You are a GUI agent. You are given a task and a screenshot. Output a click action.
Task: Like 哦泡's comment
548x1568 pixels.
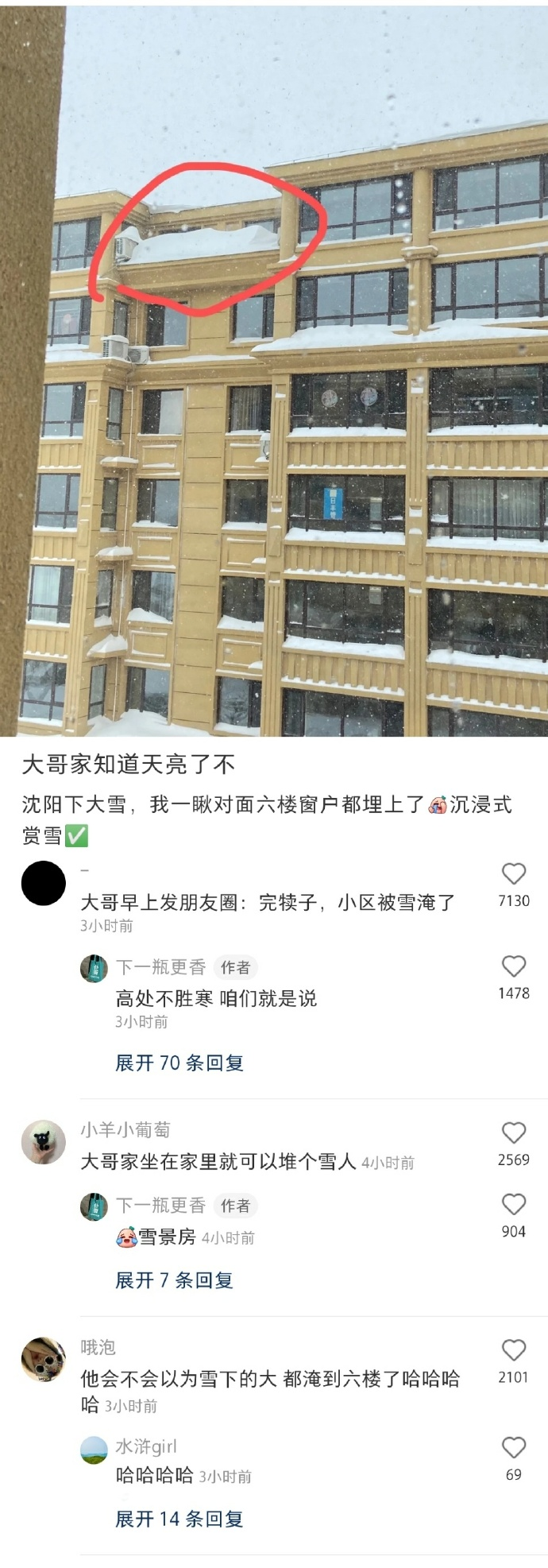513,1349
